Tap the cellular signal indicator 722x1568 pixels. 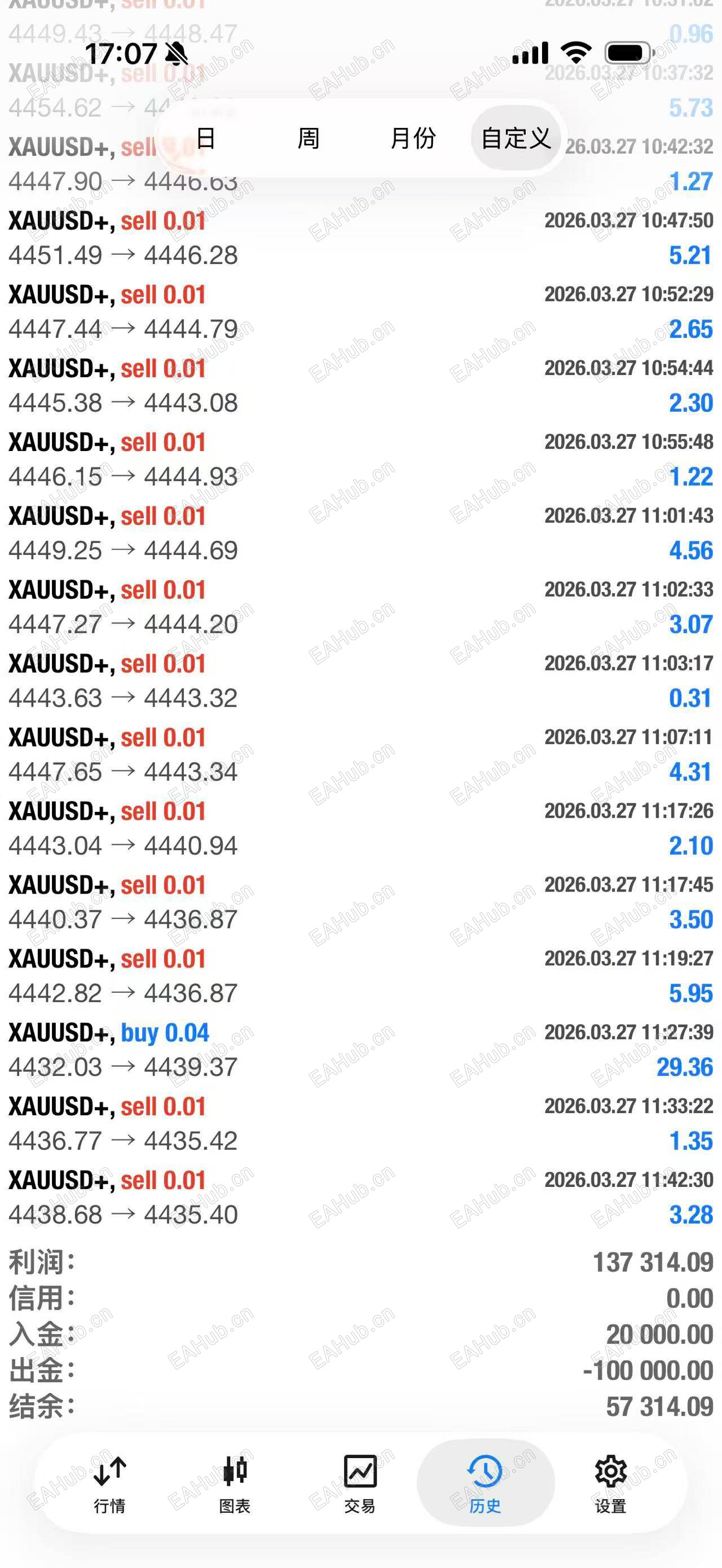(531, 54)
